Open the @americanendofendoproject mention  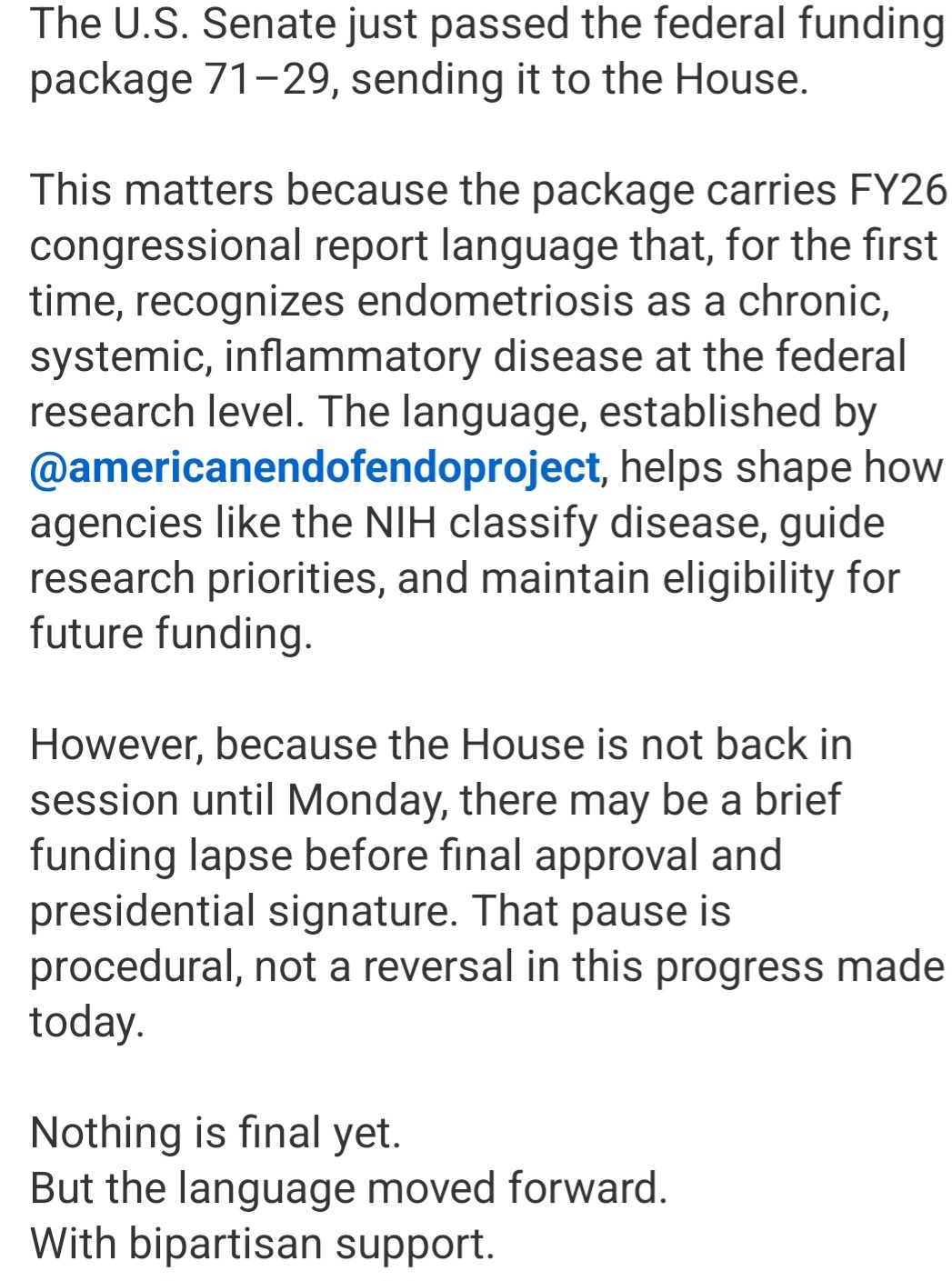[315, 468]
